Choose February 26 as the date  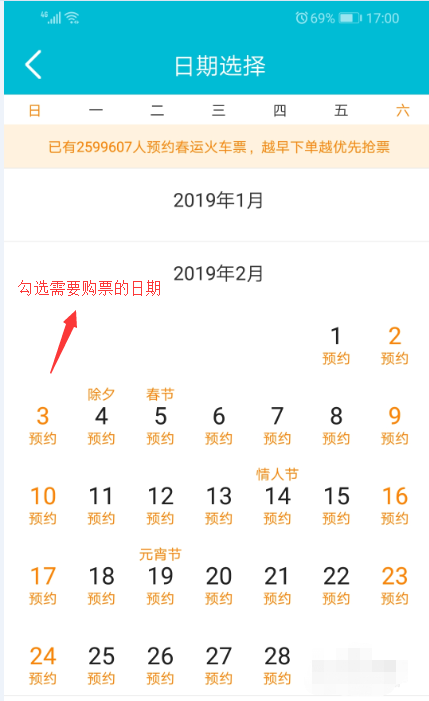(160, 666)
